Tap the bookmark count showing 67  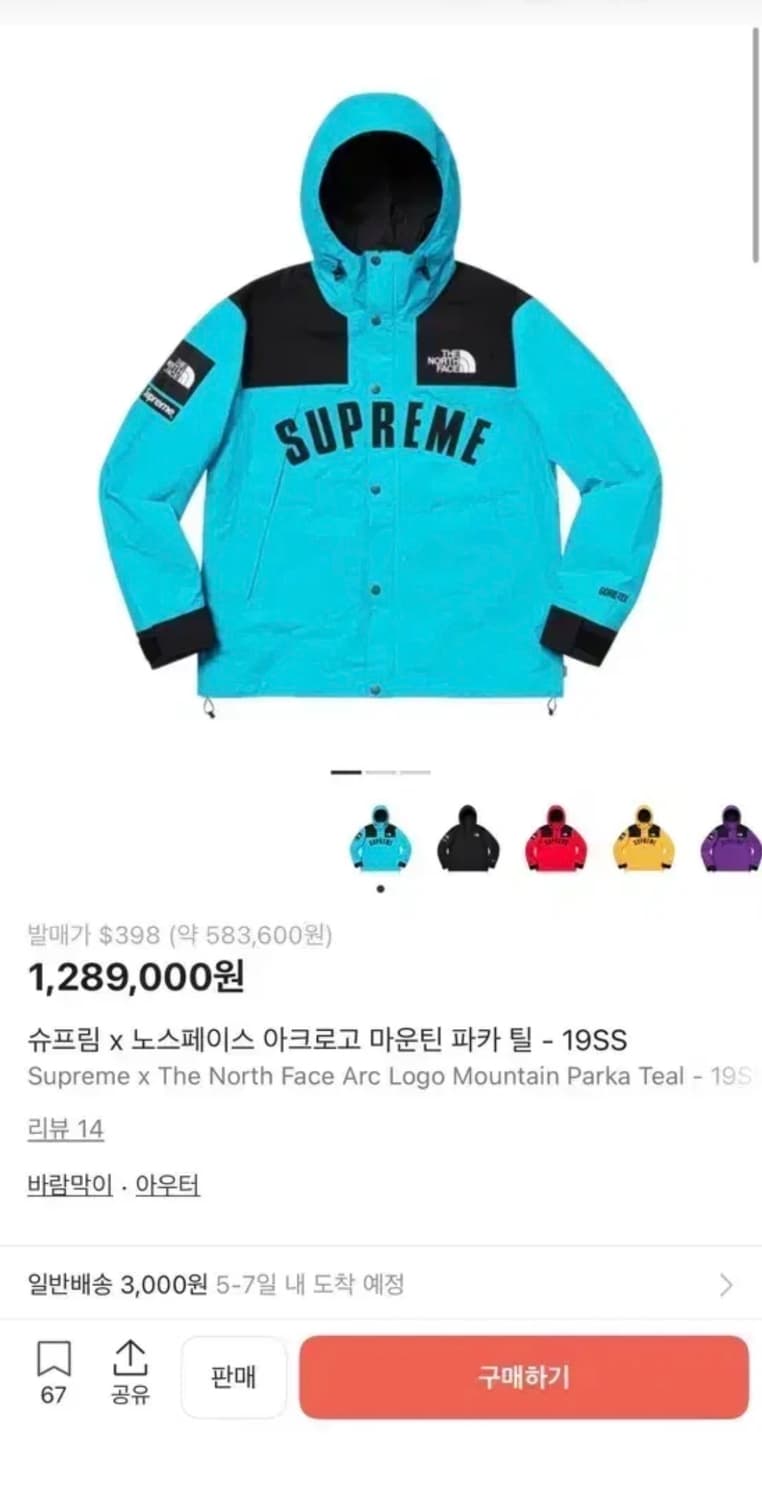(55, 1393)
